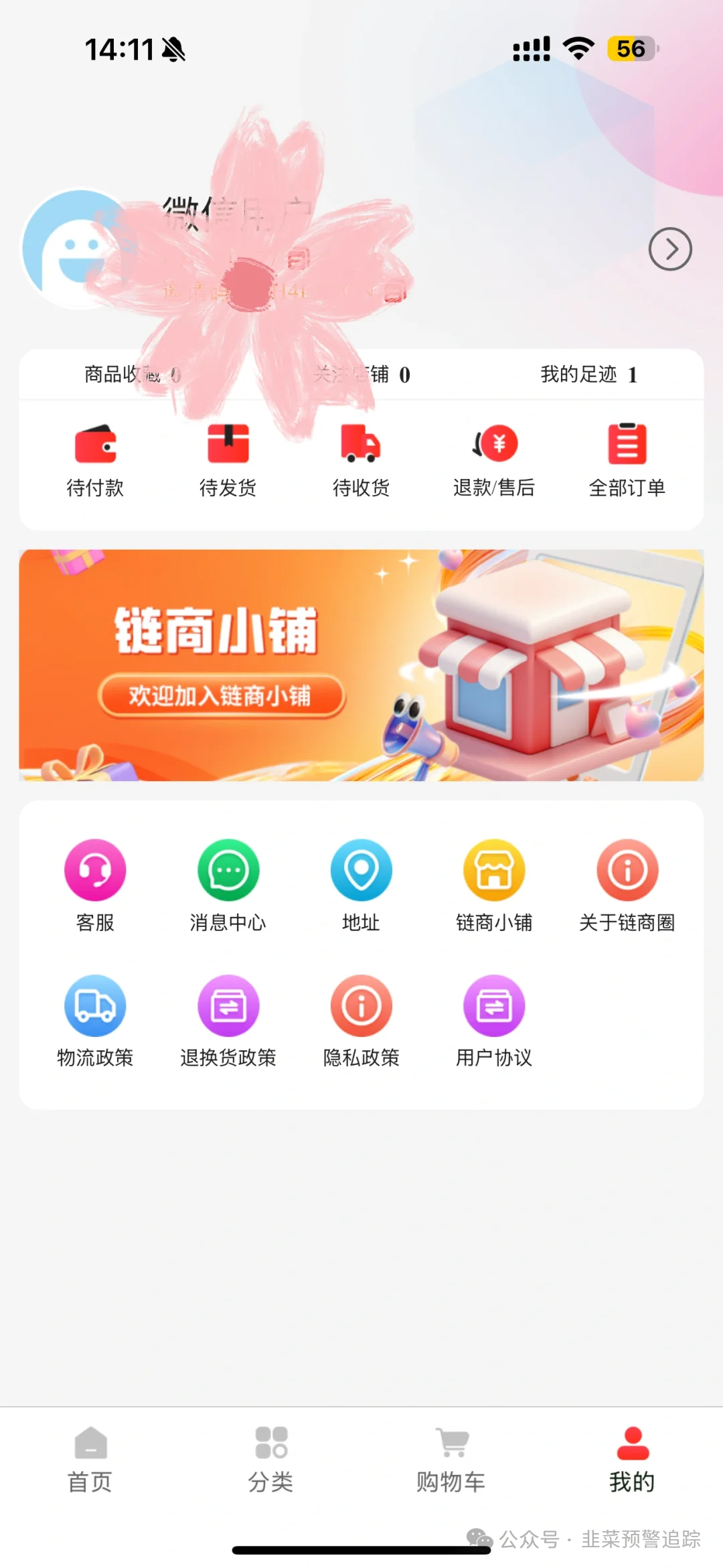Open 我的足迹 browsing history
723x1568 pixels.
pos(588,374)
